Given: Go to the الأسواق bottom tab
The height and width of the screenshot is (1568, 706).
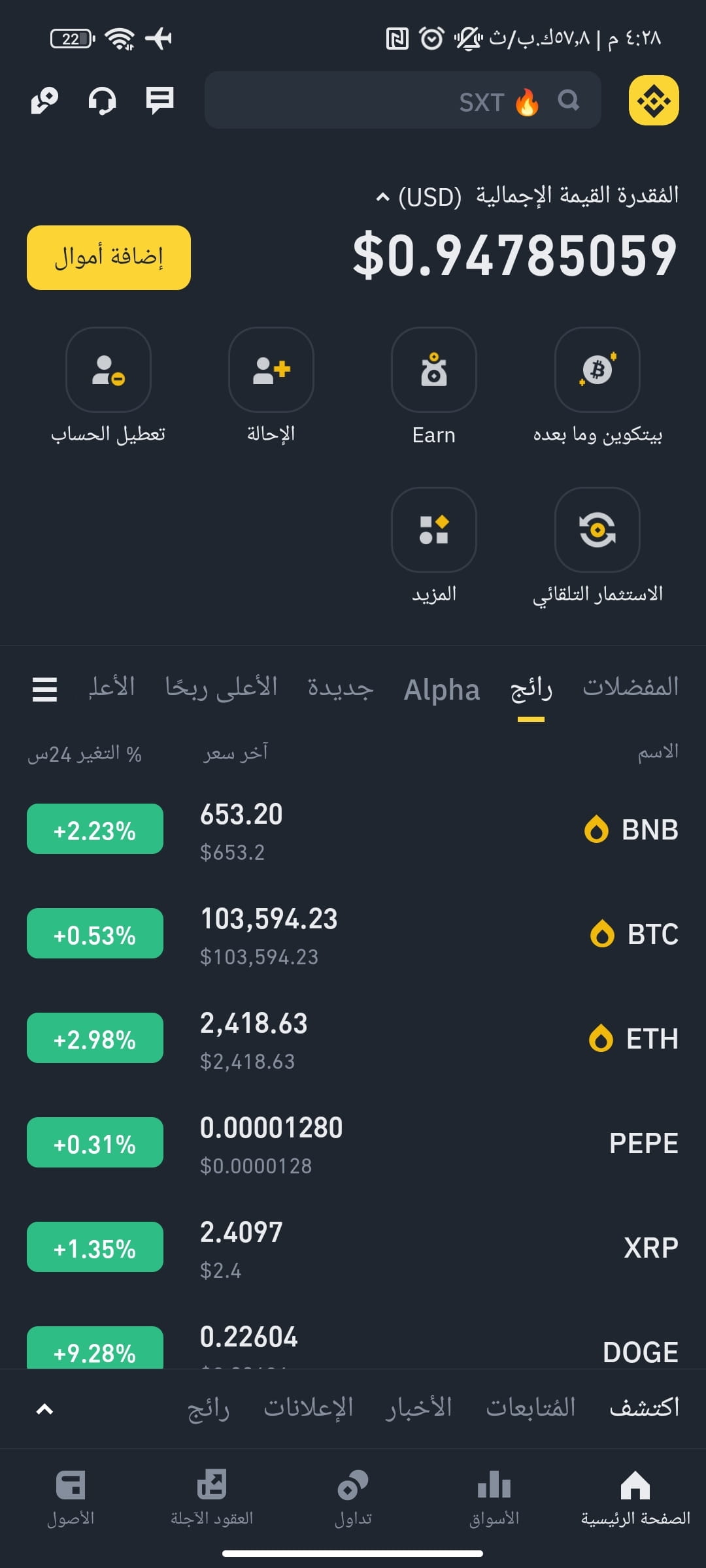Looking at the screenshot, I should point(494,1497).
